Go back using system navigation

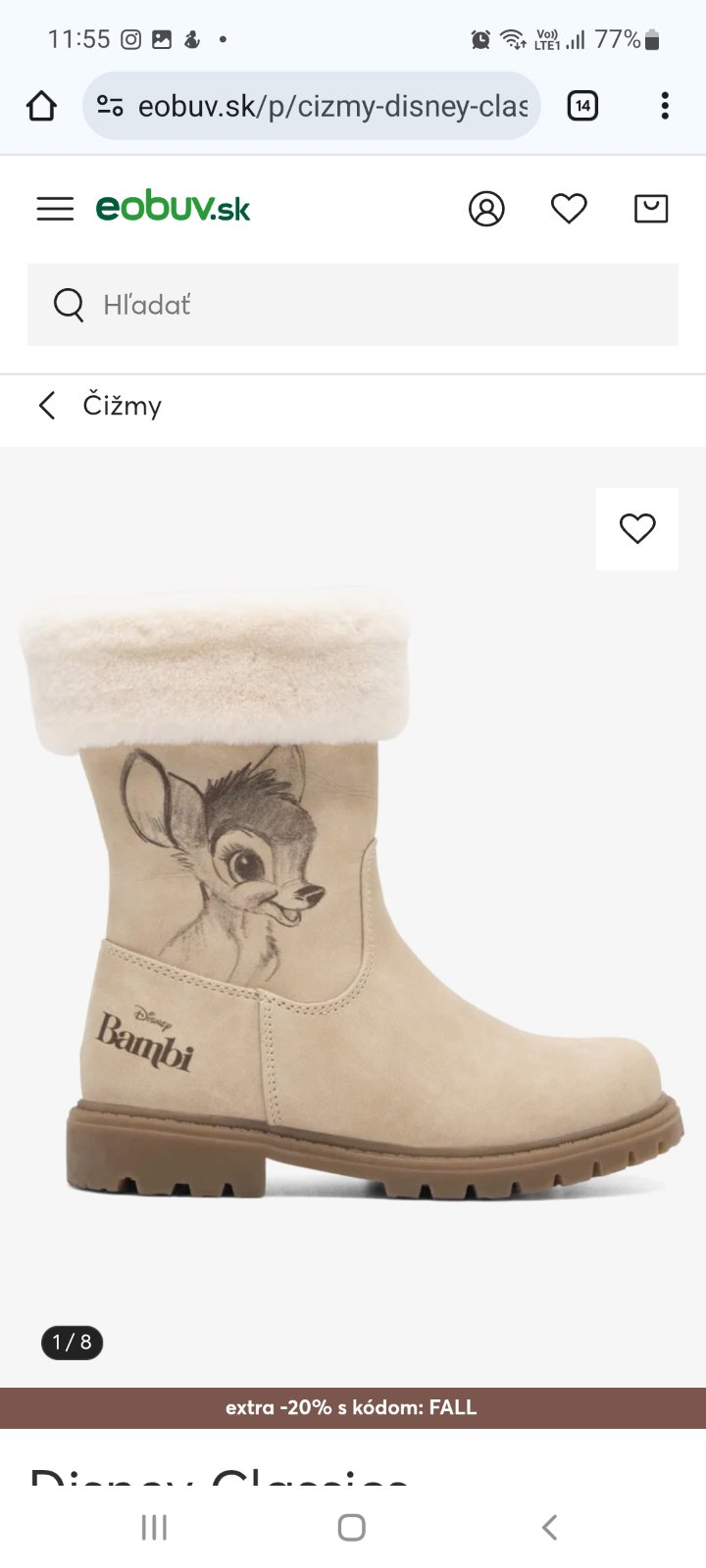pos(550,1527)
